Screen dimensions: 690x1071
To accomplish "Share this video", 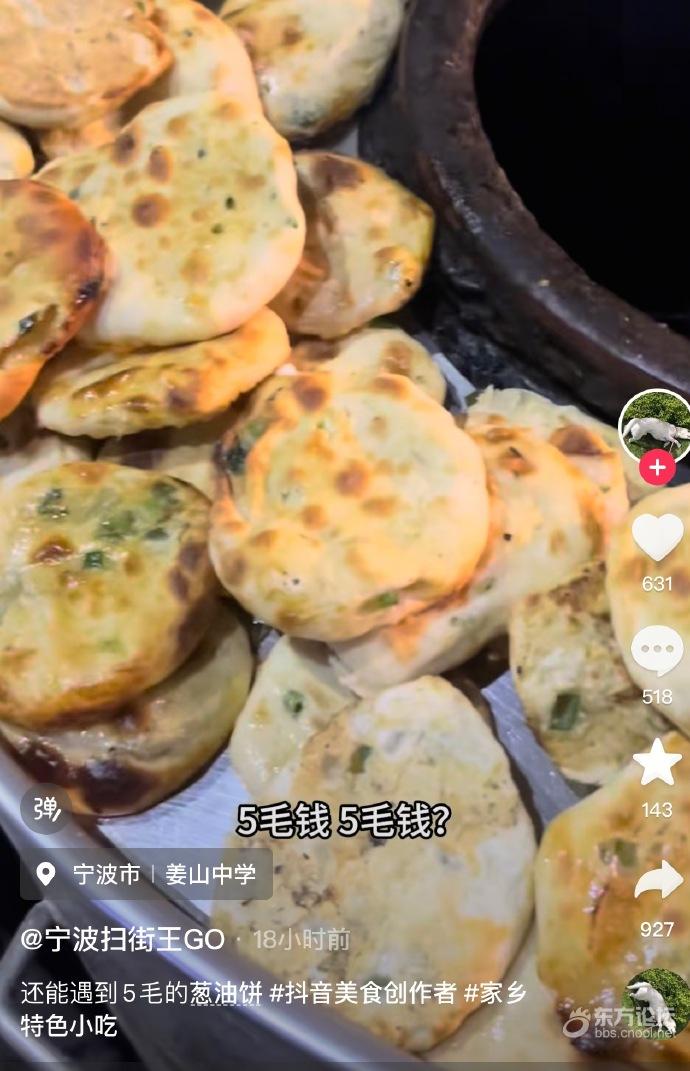I will pyautogui.click(x=657, y=881).
